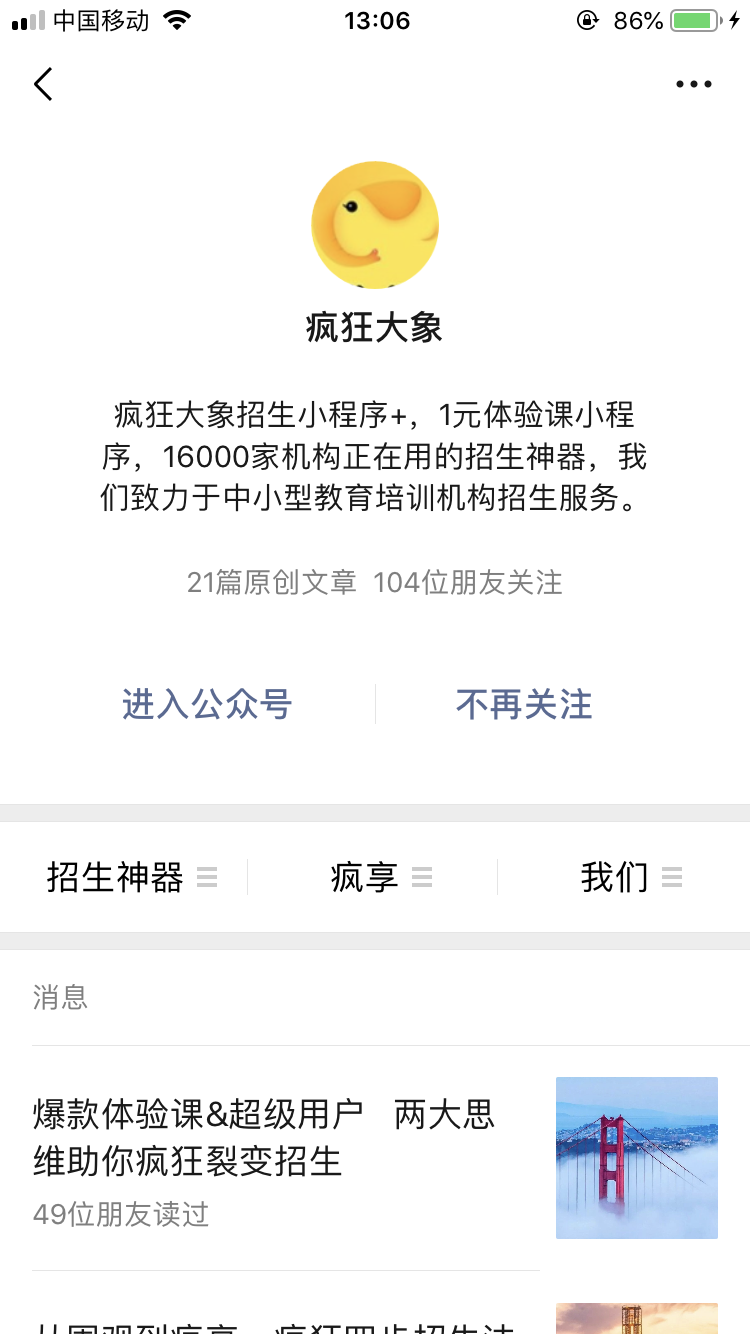
Task: Expand the 招生神器 submenu
Action: click(x=208, y=877)
